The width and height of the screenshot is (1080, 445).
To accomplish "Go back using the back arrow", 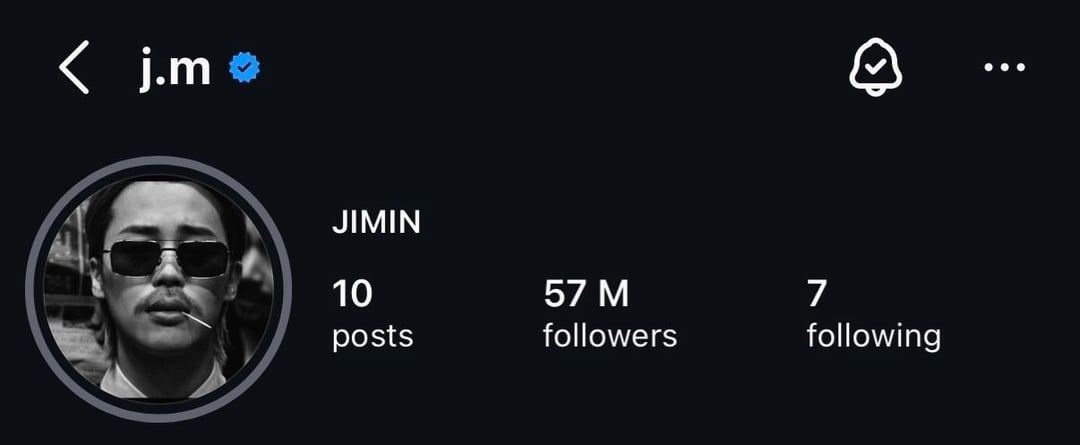I will [74, 69].
